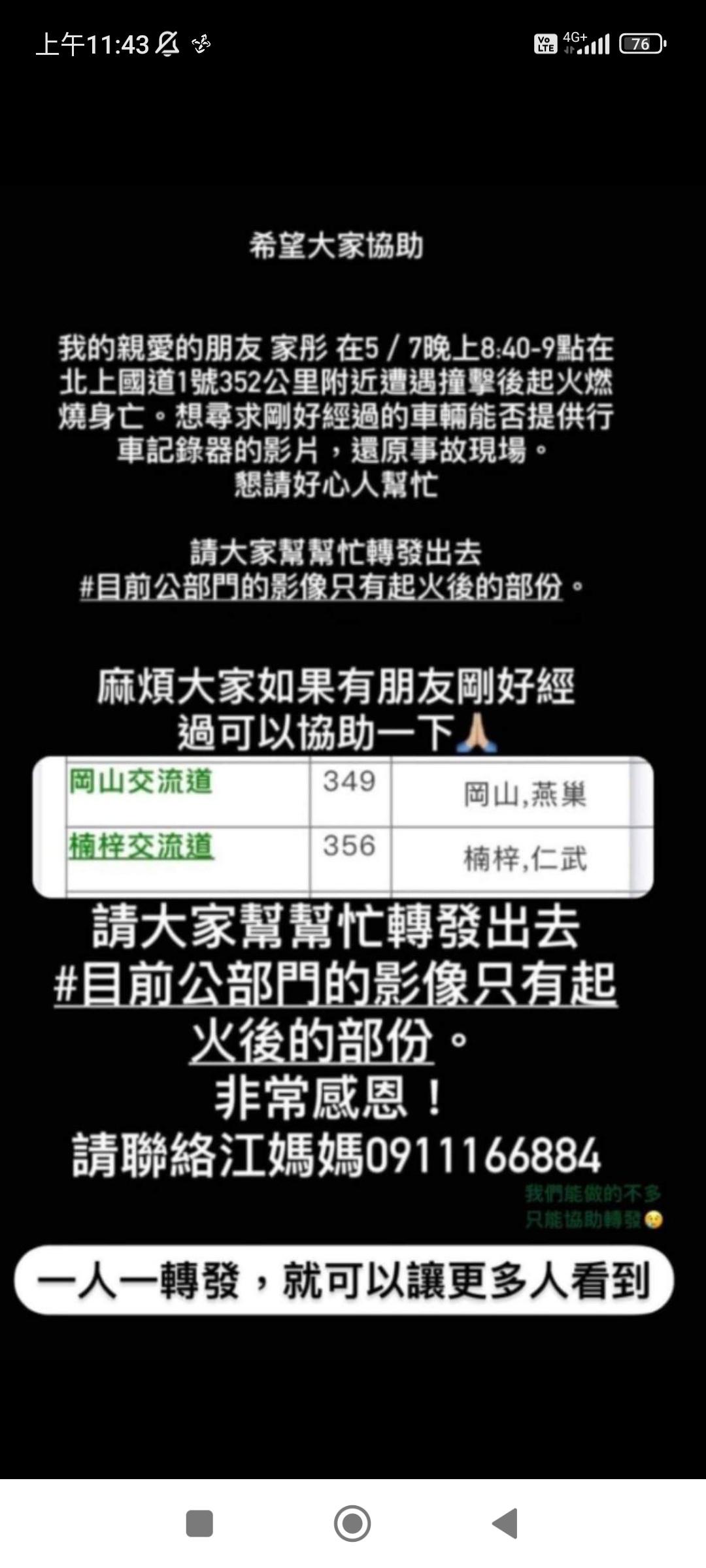The height and width of the screenshot is (1568, 706).
Task: Open recent apps with the square button
Action: pyautogui.click(x=199, y=1524)
